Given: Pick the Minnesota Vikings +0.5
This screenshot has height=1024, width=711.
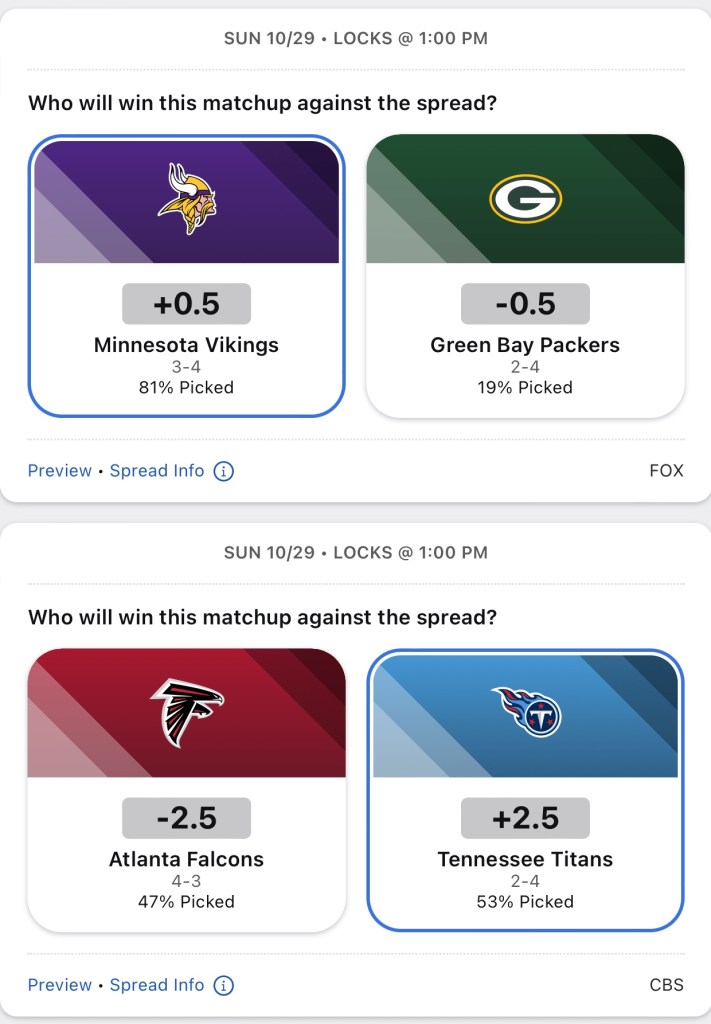Looking at the screenshot, I should (186, 275).
